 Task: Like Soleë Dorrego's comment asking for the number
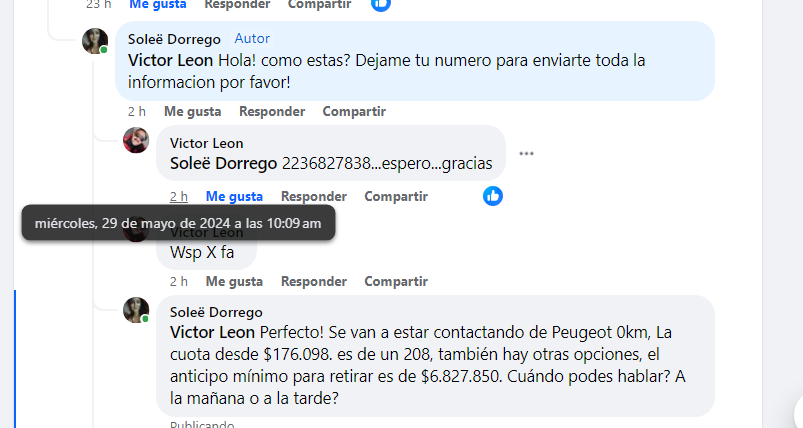[192, 111]
